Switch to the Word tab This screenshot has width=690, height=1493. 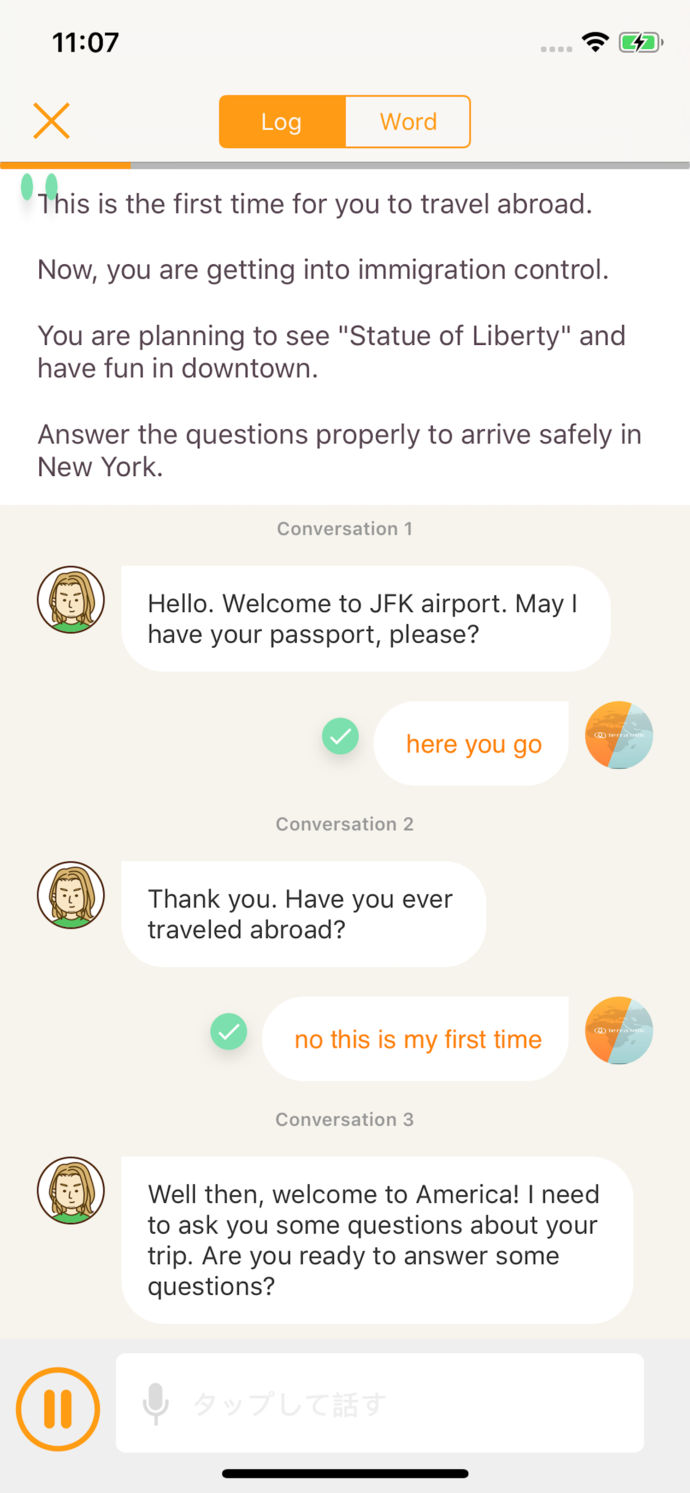pos(407,122)
